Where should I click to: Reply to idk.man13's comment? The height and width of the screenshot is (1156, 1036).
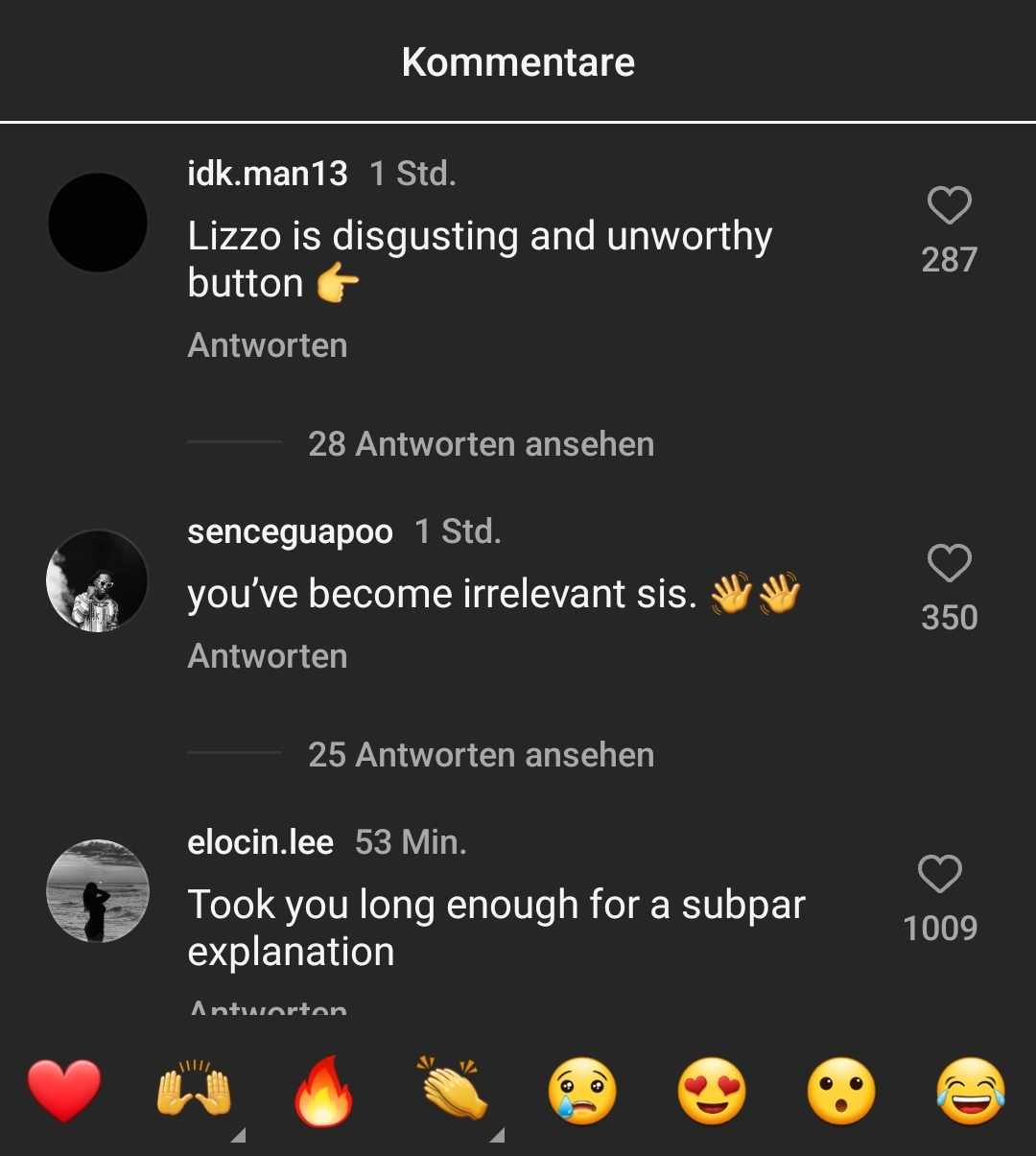(x=268, y=345)
